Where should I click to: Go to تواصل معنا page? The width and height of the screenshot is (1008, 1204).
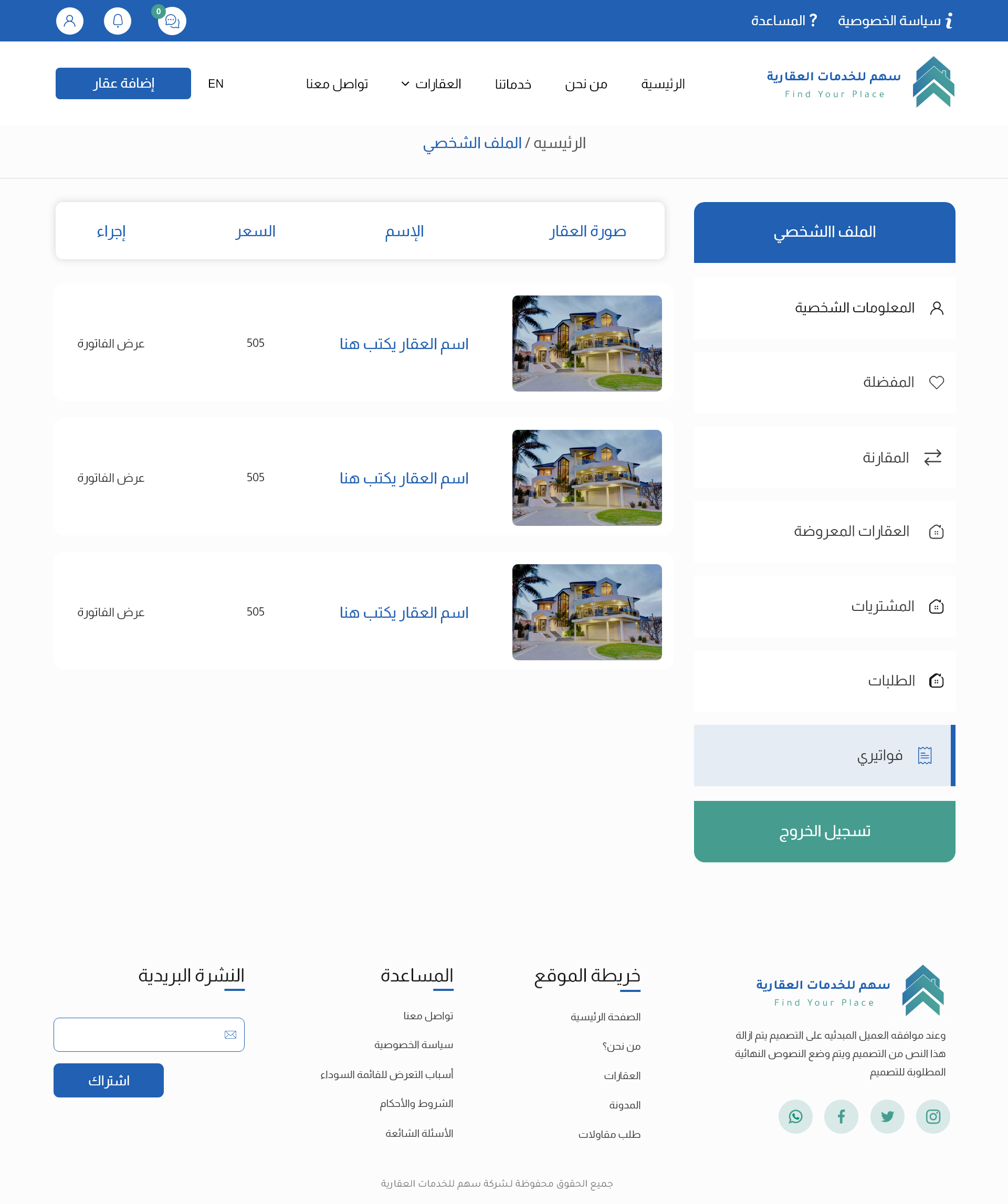pos(337,85)
